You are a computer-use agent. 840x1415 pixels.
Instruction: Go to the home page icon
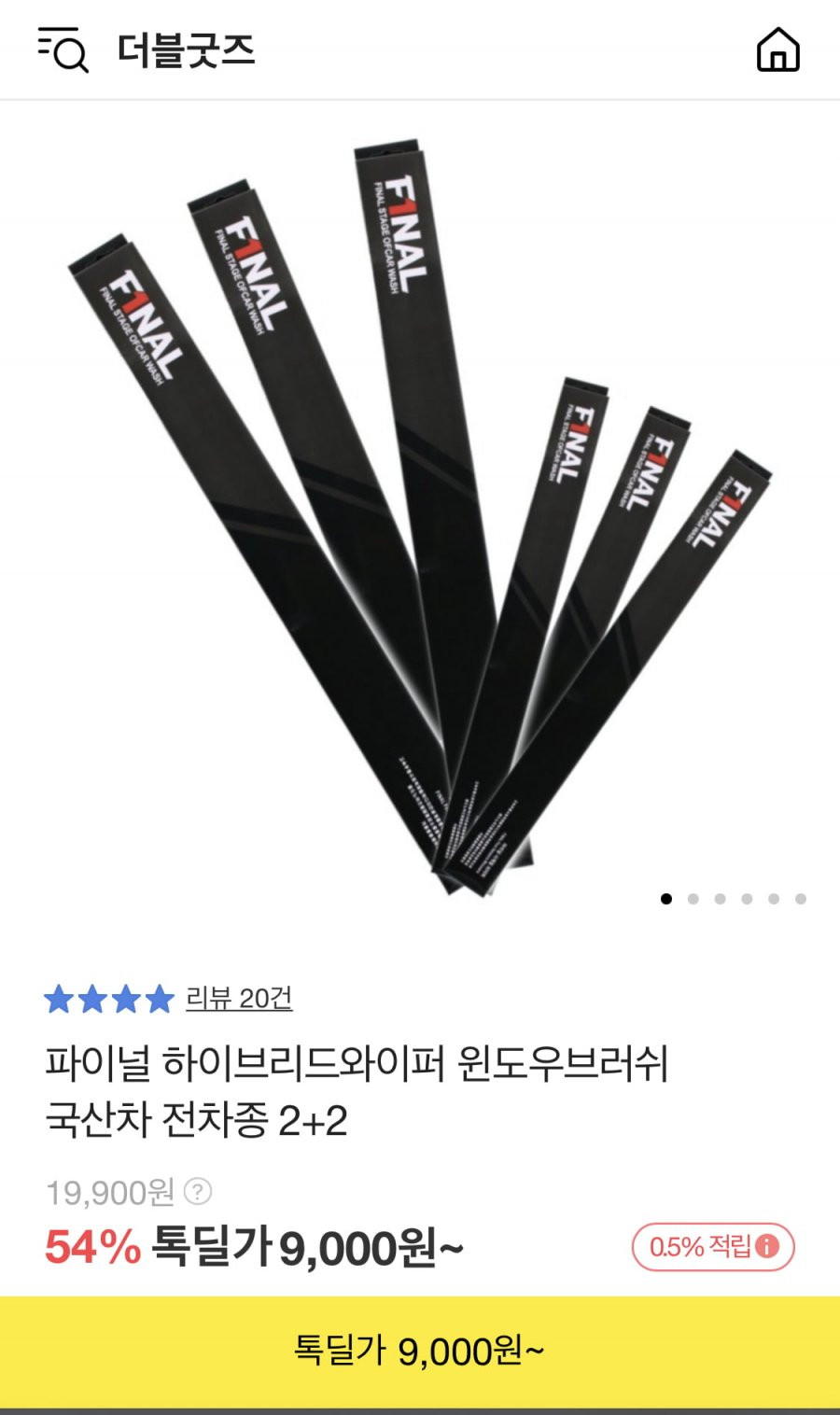[777, 49]
